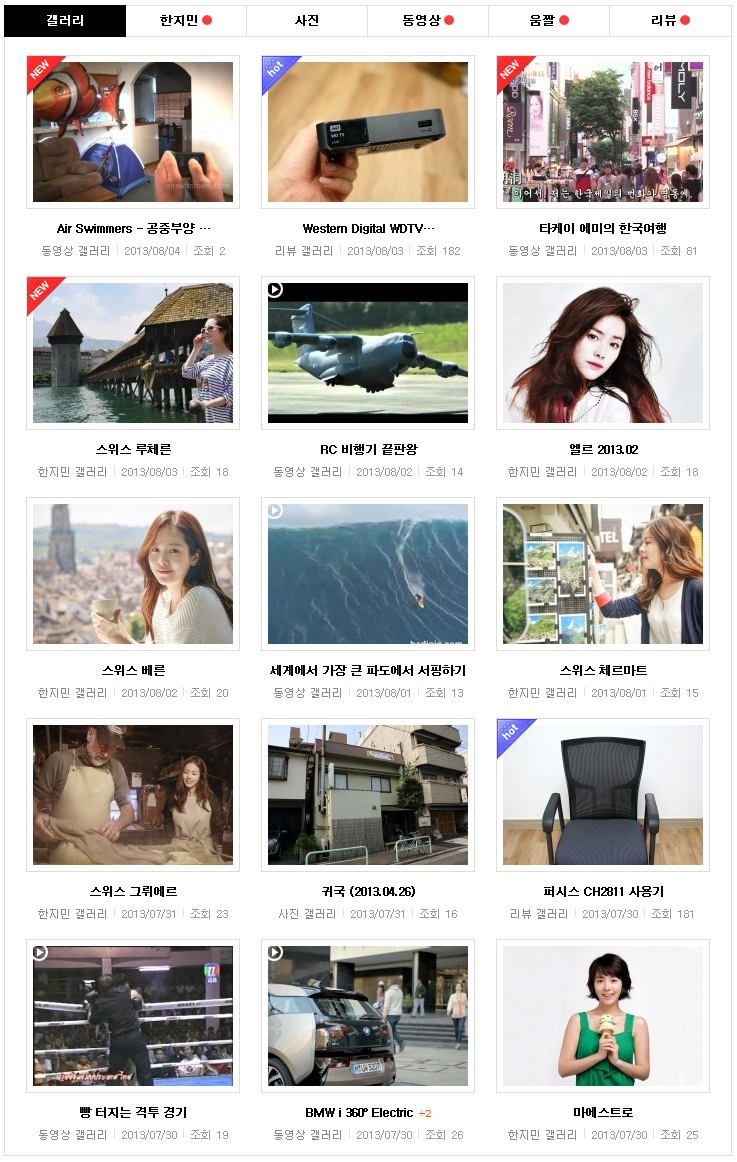Select the 갤러리 tab
Viewport: 737px width, 1162px height.
point(65,20)
